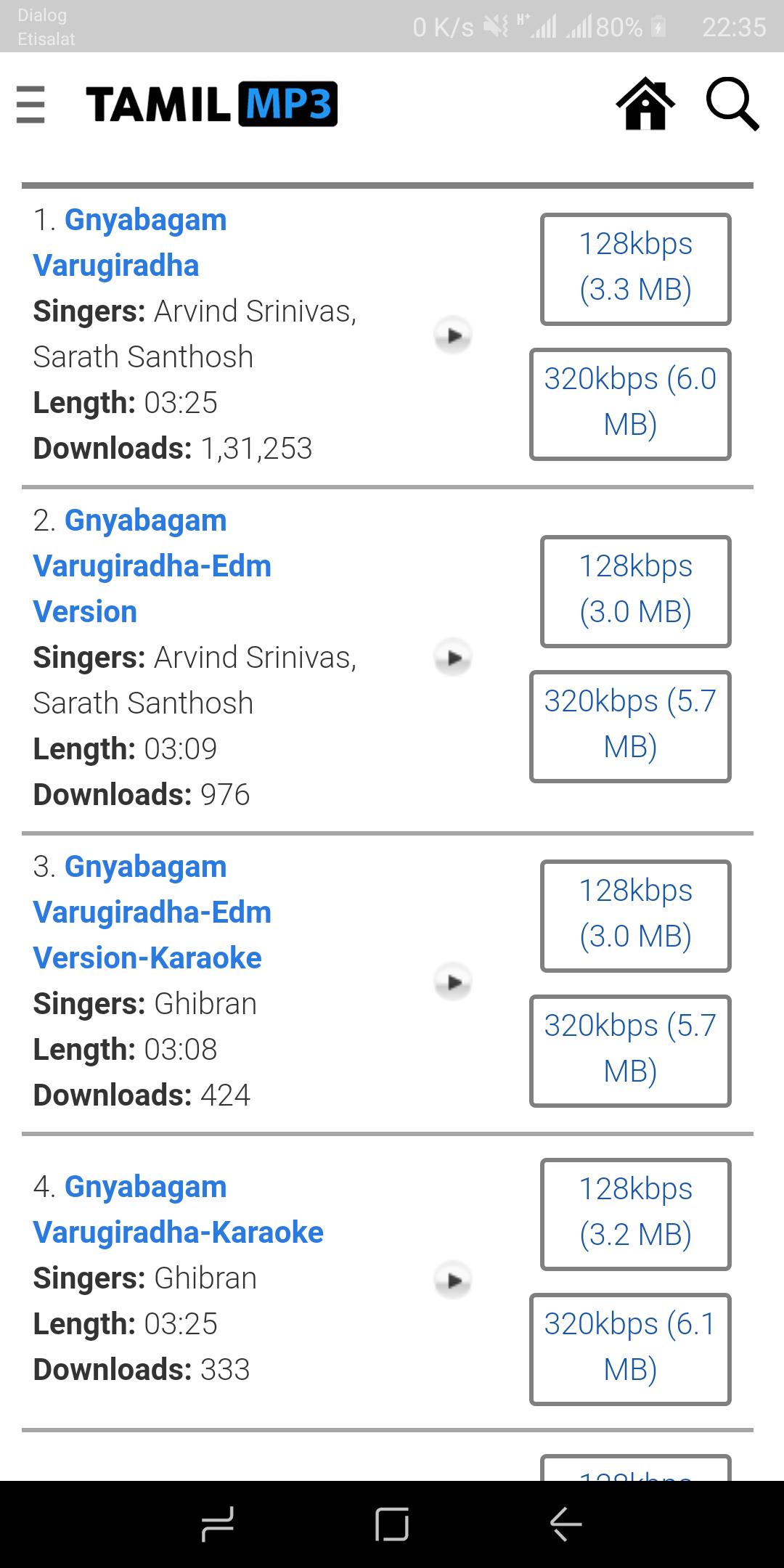Image resolution: width=784 pixels, height=1568 pixels.
Task: Play the Edm Version-Karaoke preview
Action: coord(453,982)
